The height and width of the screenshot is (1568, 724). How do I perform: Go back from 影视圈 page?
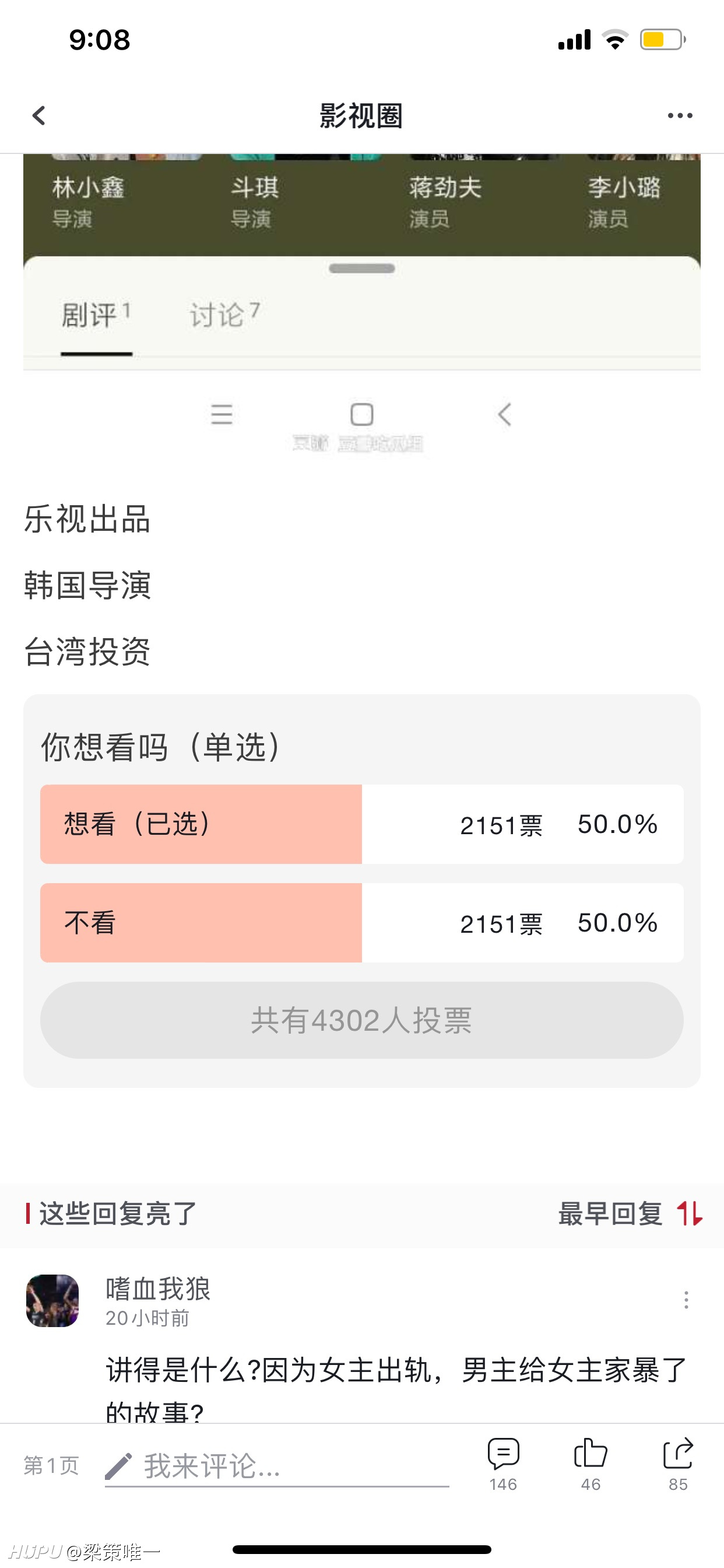coord(39,115)
